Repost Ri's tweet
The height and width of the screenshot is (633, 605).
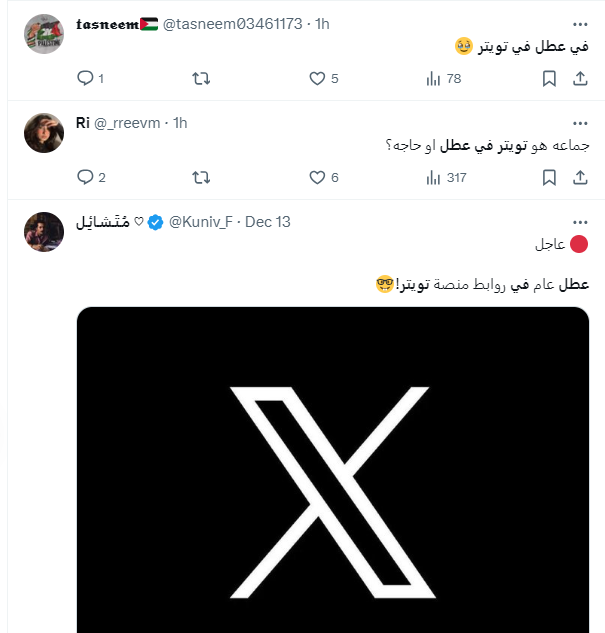(201, 177)
